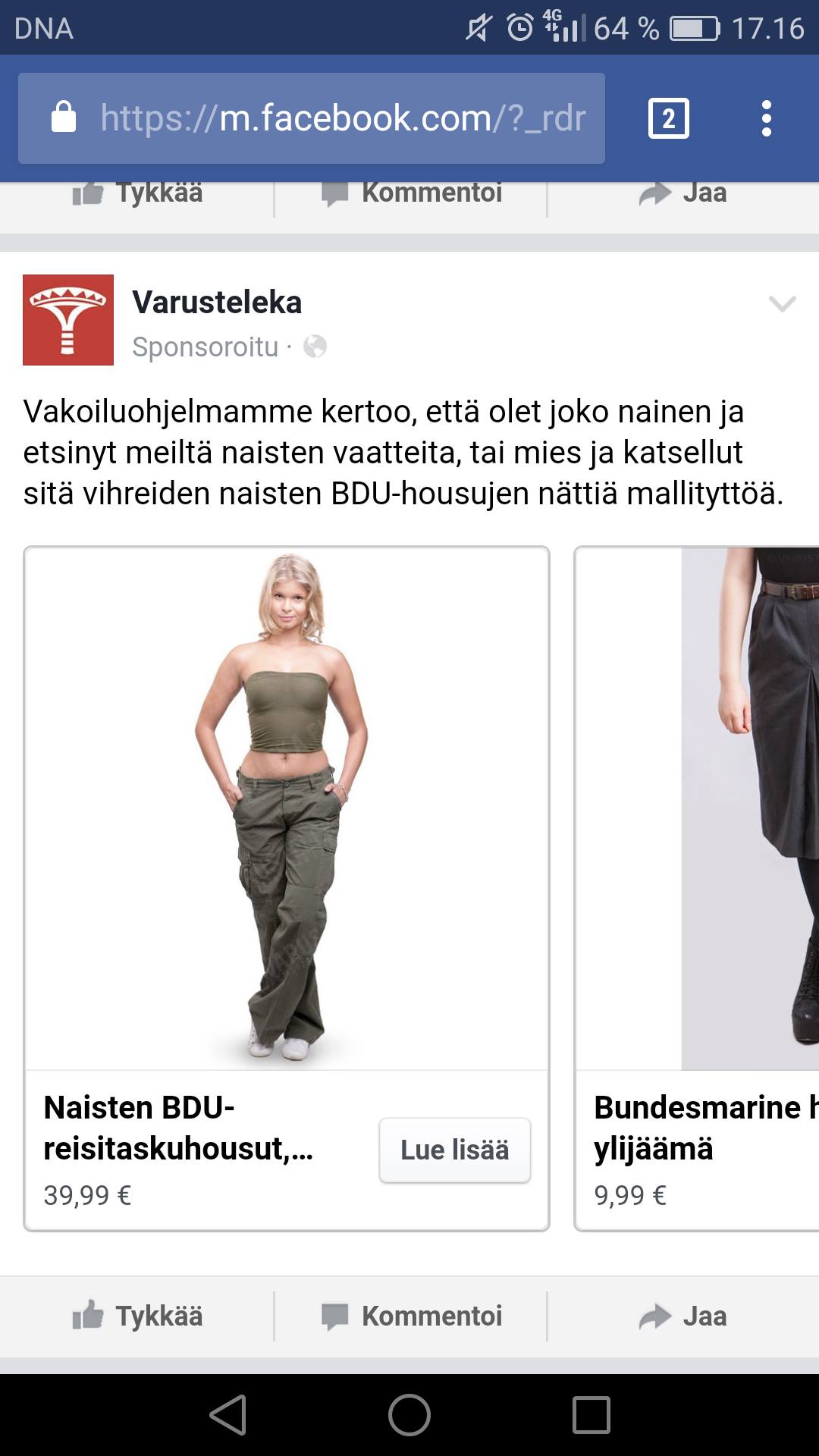This screenshot has width=819, height=1456.
Task: Open the browser tab switcher
Action: coord(668,118)
